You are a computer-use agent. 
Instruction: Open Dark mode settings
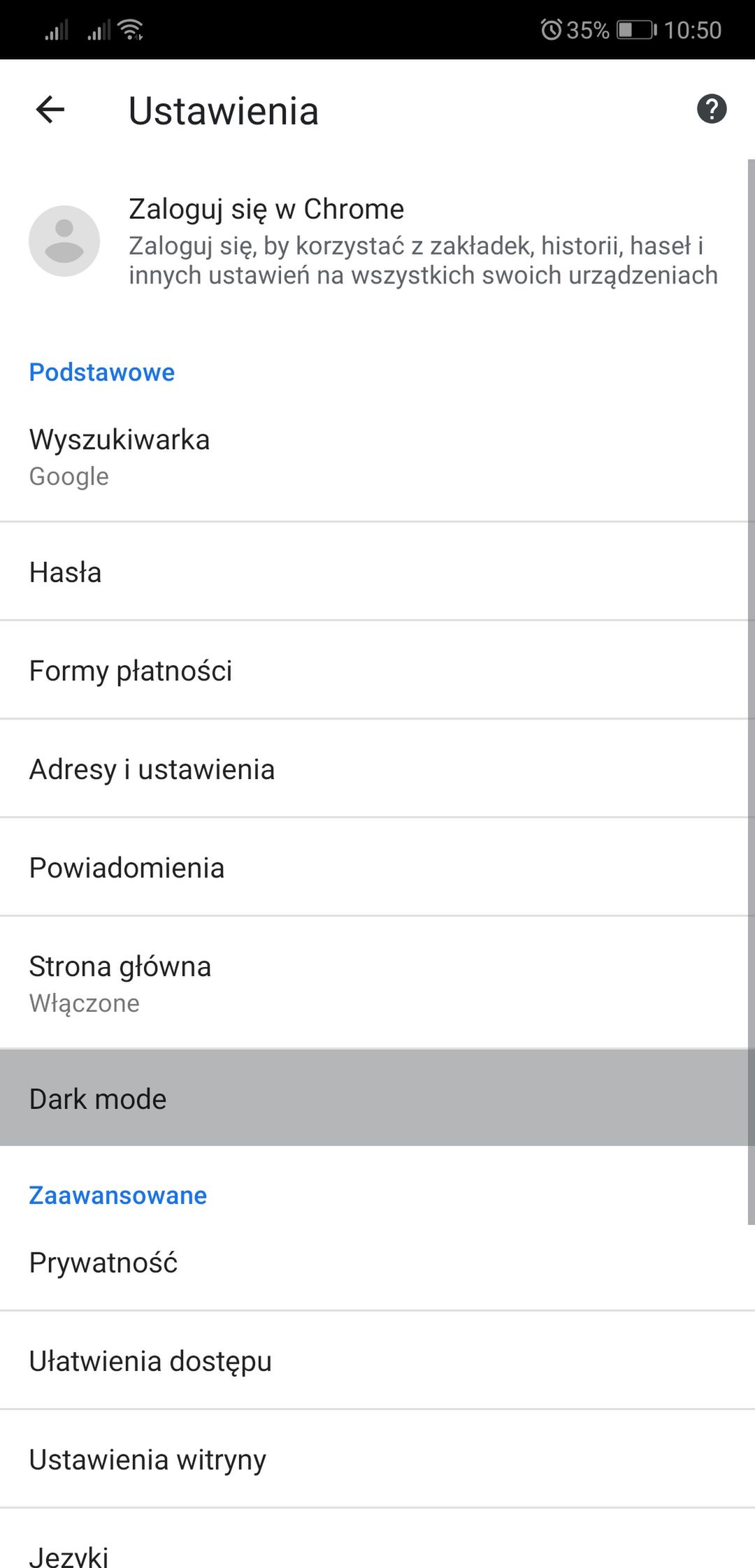tap(374, 1098)
